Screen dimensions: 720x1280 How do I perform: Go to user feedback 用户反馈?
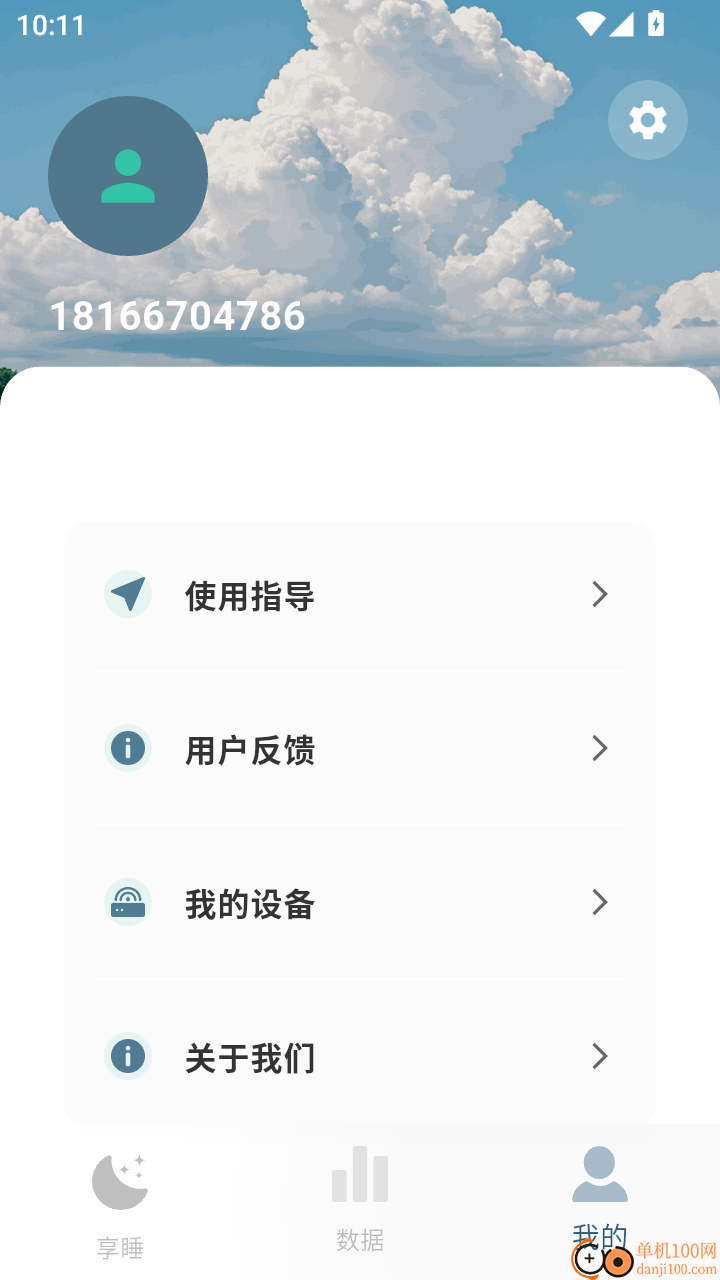[x=250, y=748]
